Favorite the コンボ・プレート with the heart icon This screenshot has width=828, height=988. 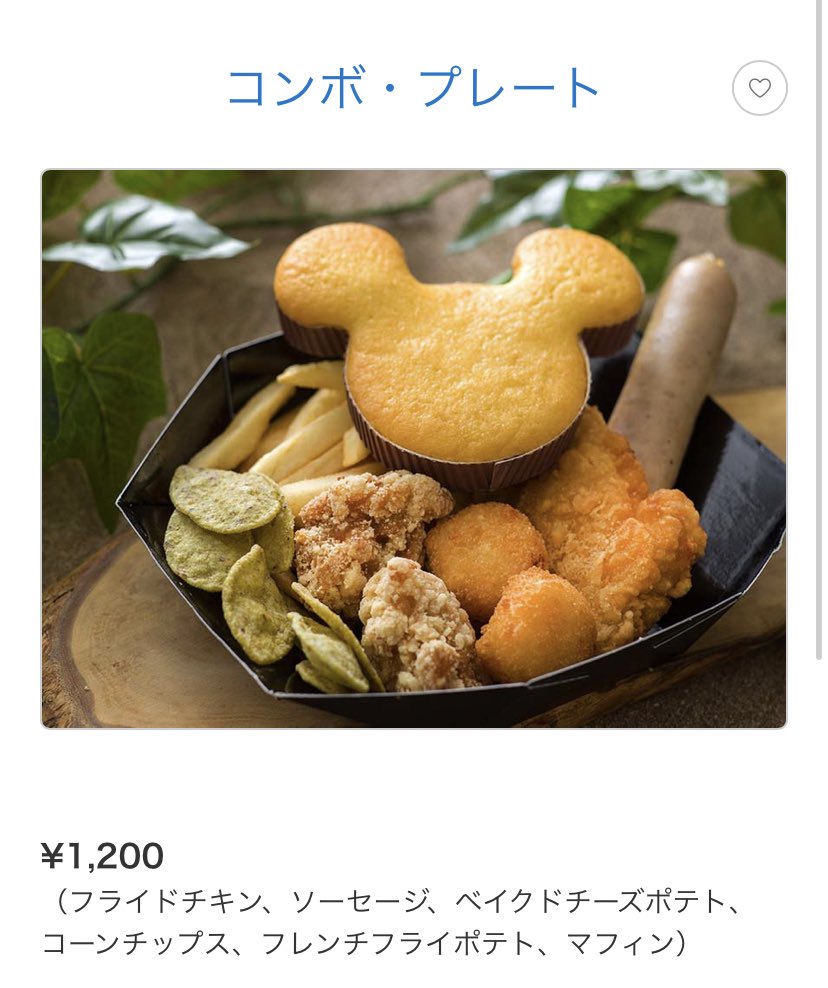click(x=759, y=89)
